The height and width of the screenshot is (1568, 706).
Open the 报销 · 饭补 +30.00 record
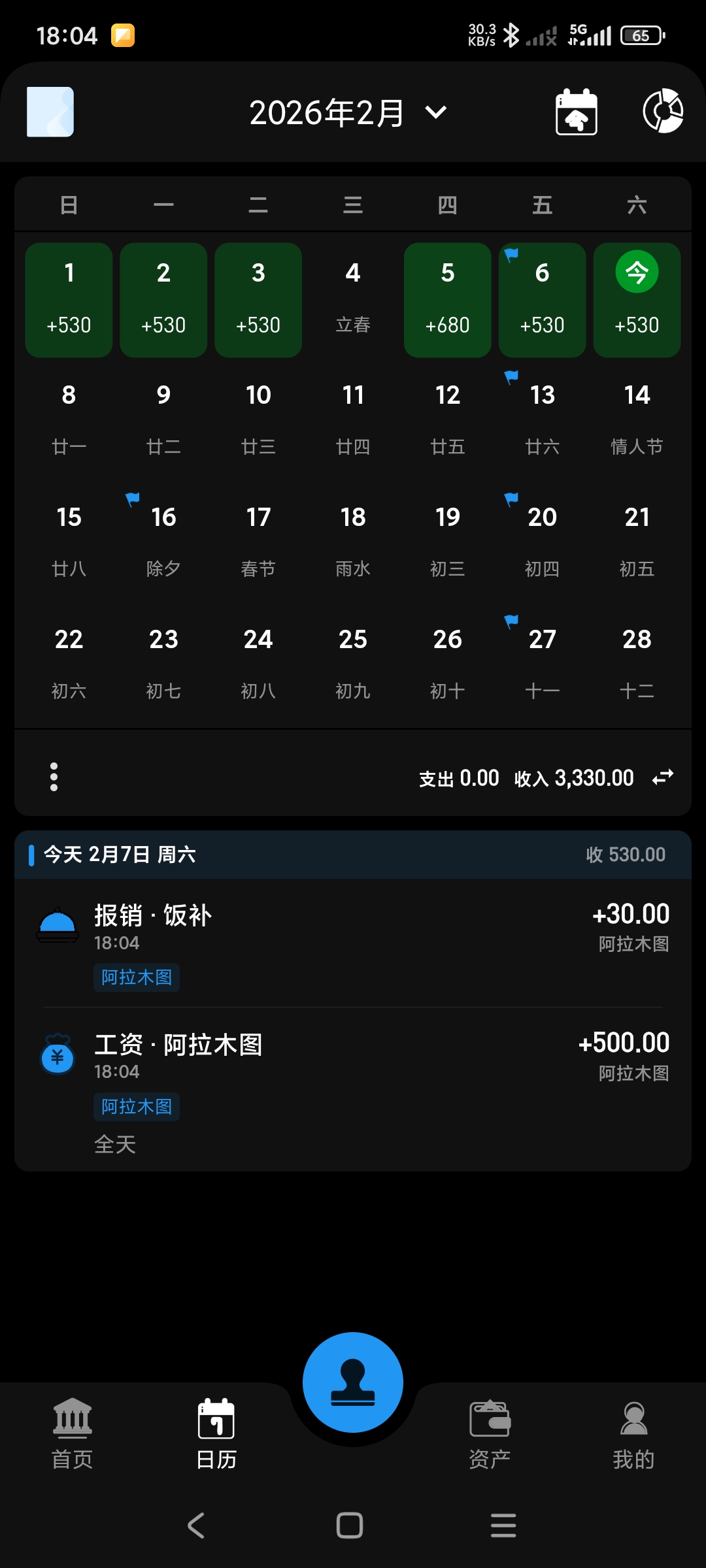point(353,943)
